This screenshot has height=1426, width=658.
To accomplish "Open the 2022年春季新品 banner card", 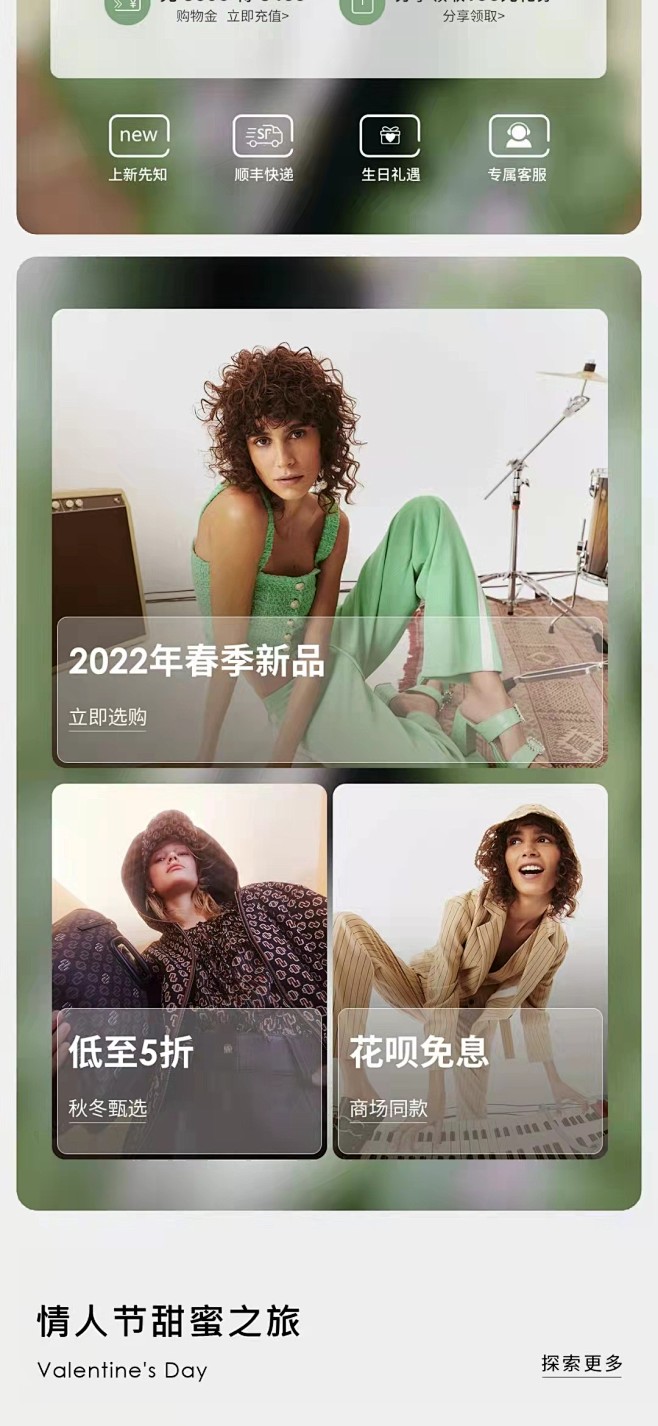I will pos(330,480).
